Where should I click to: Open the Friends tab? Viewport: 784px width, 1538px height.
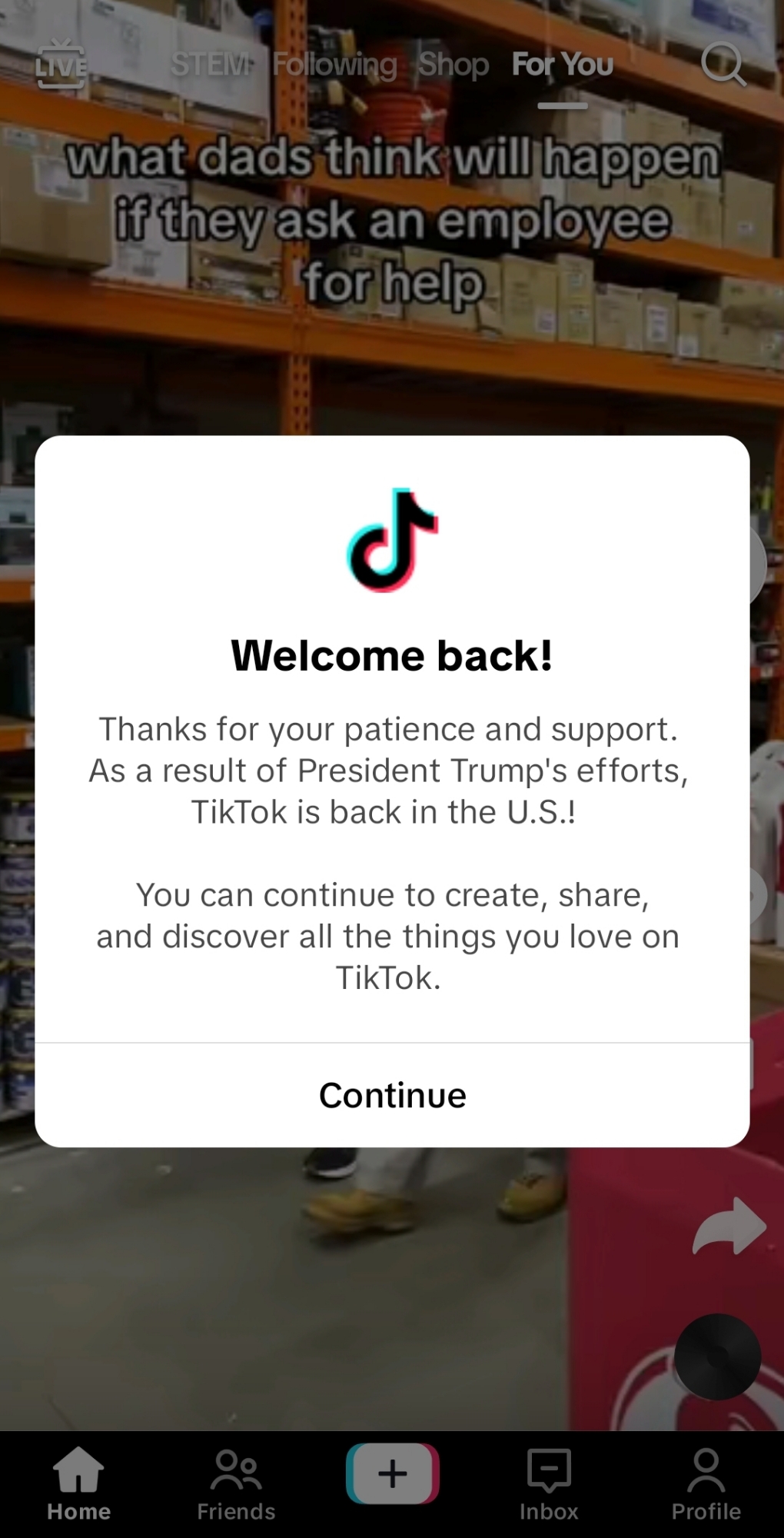click(236, 1484)
